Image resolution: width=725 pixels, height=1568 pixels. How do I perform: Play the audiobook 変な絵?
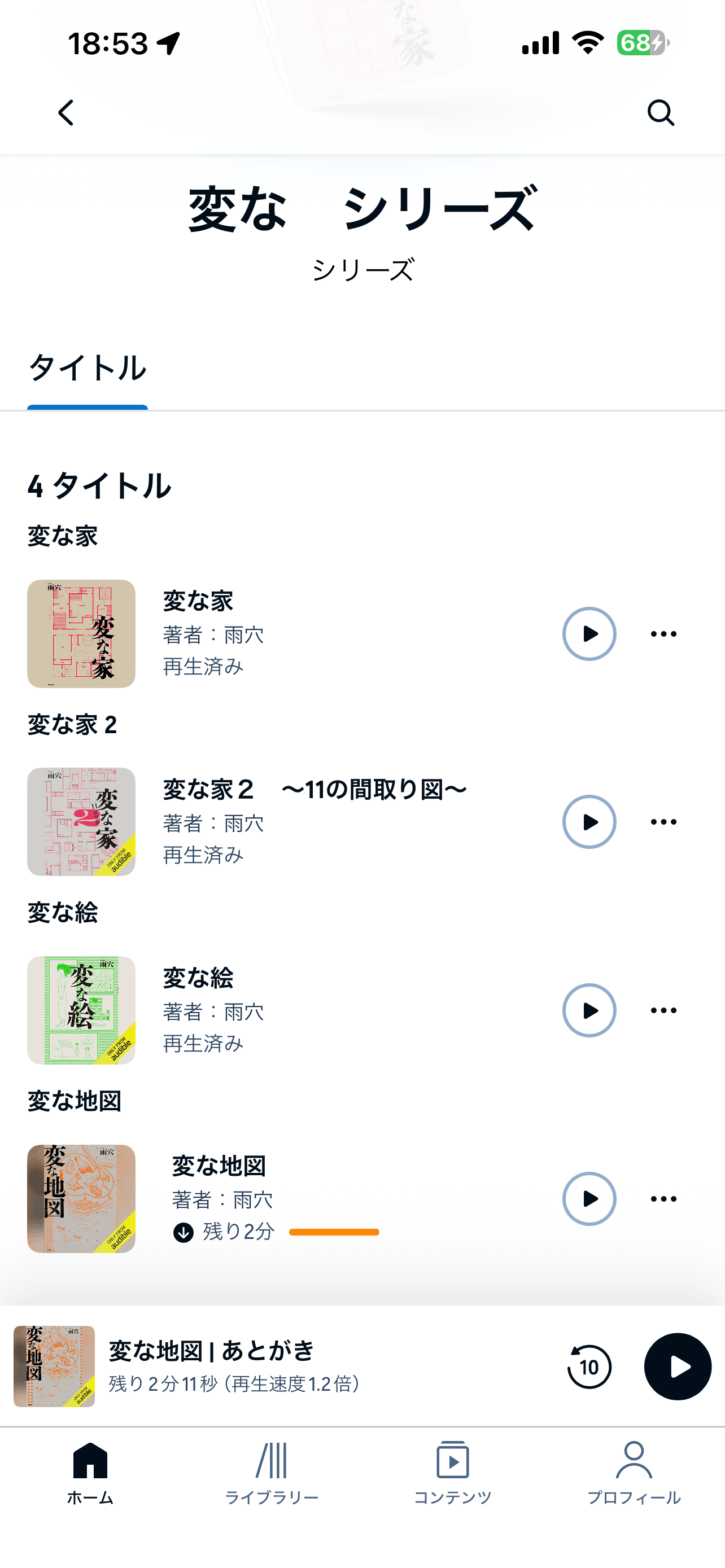pos(589,1010)
